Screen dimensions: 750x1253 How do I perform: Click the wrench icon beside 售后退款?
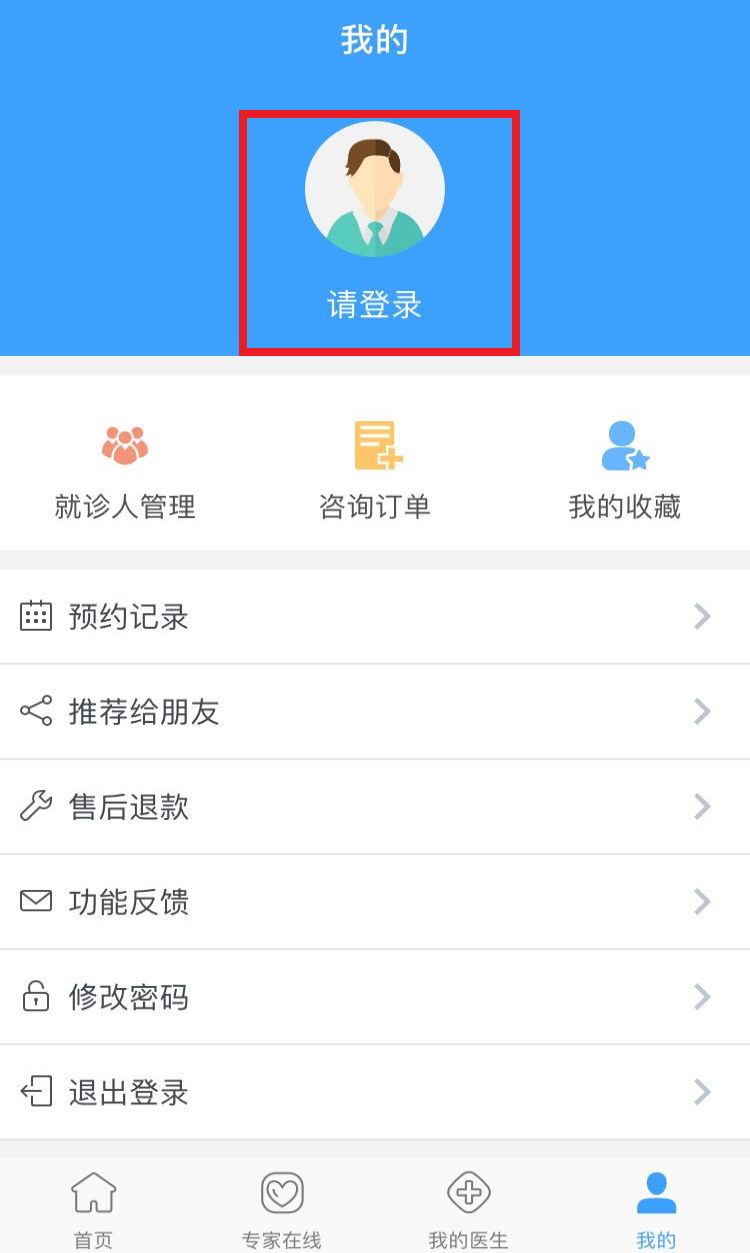point(37,807)
